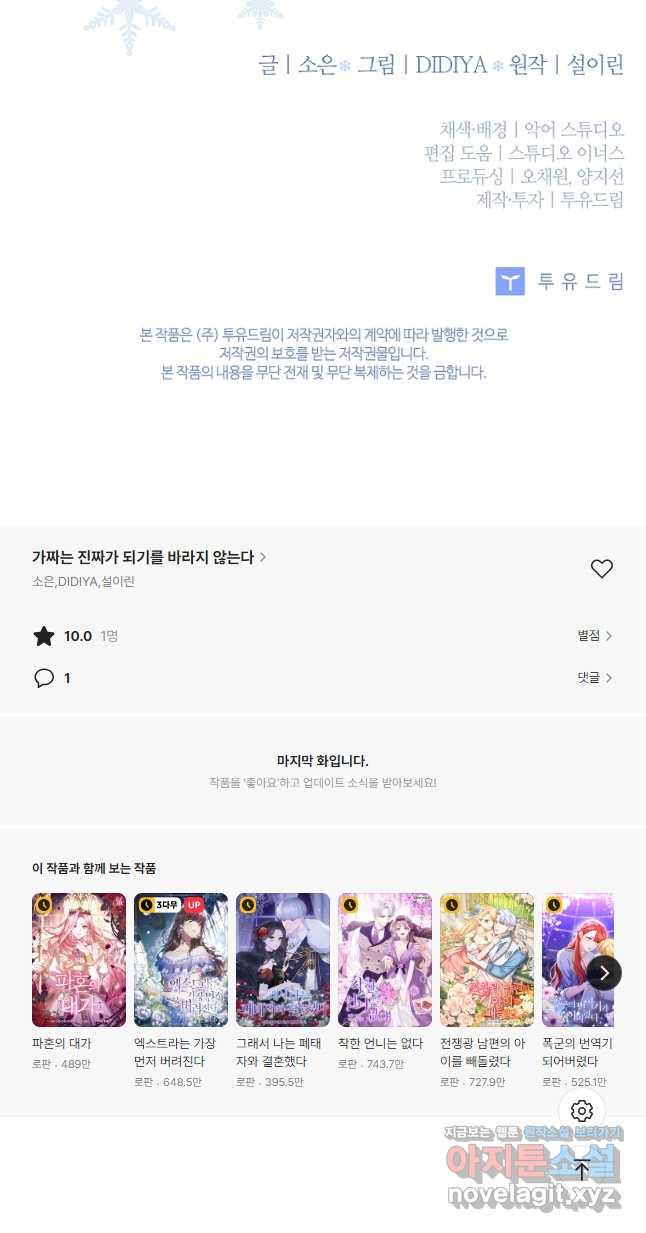Show next recommended titles with arrow
Screen dimensions: 646x1233
(604, 973)
